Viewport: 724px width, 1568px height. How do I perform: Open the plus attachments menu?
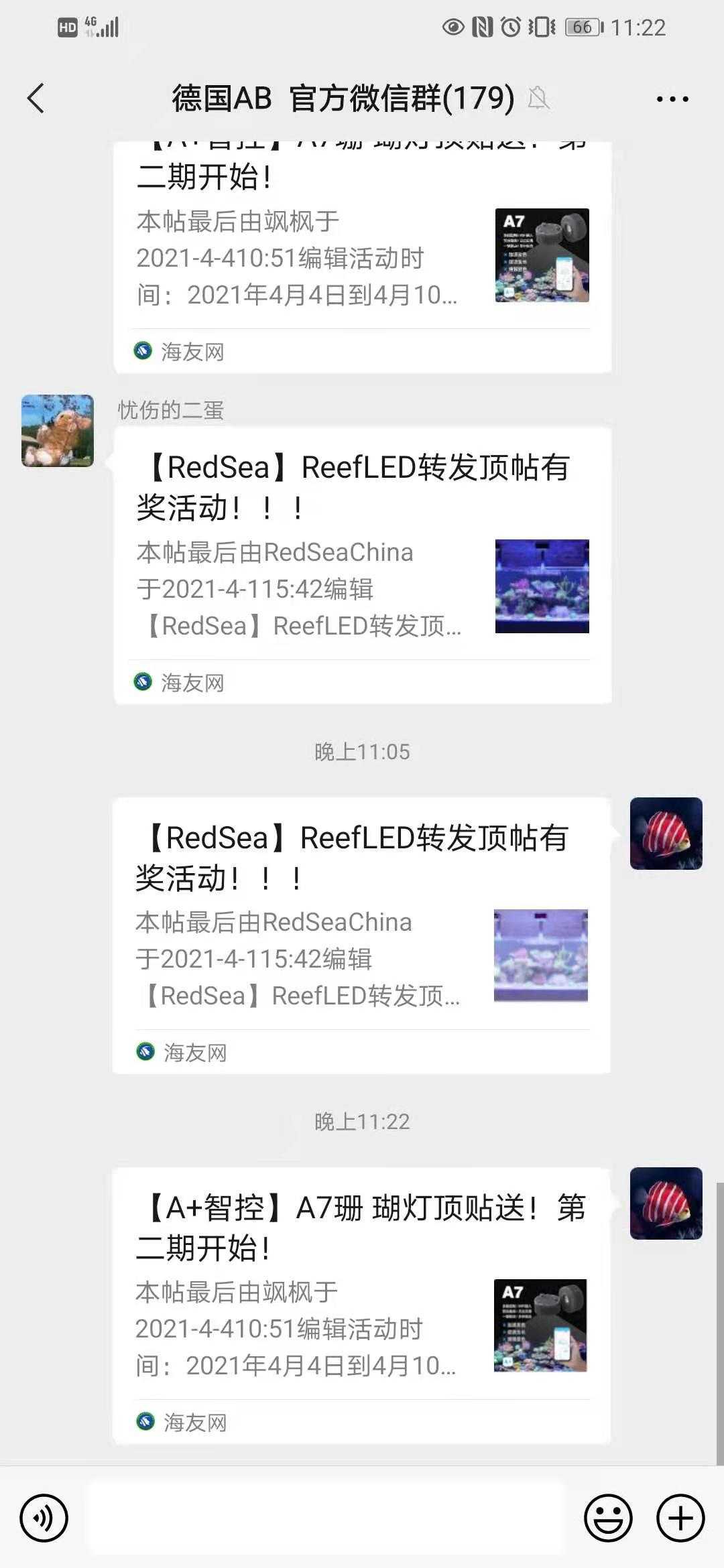click(x=680, y=1518)
